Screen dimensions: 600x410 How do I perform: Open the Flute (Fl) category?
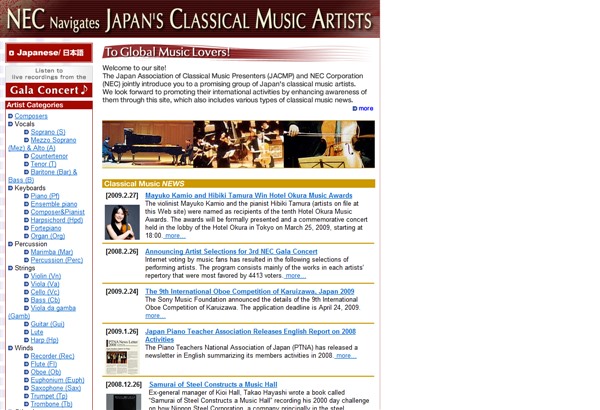click(42, 364)
